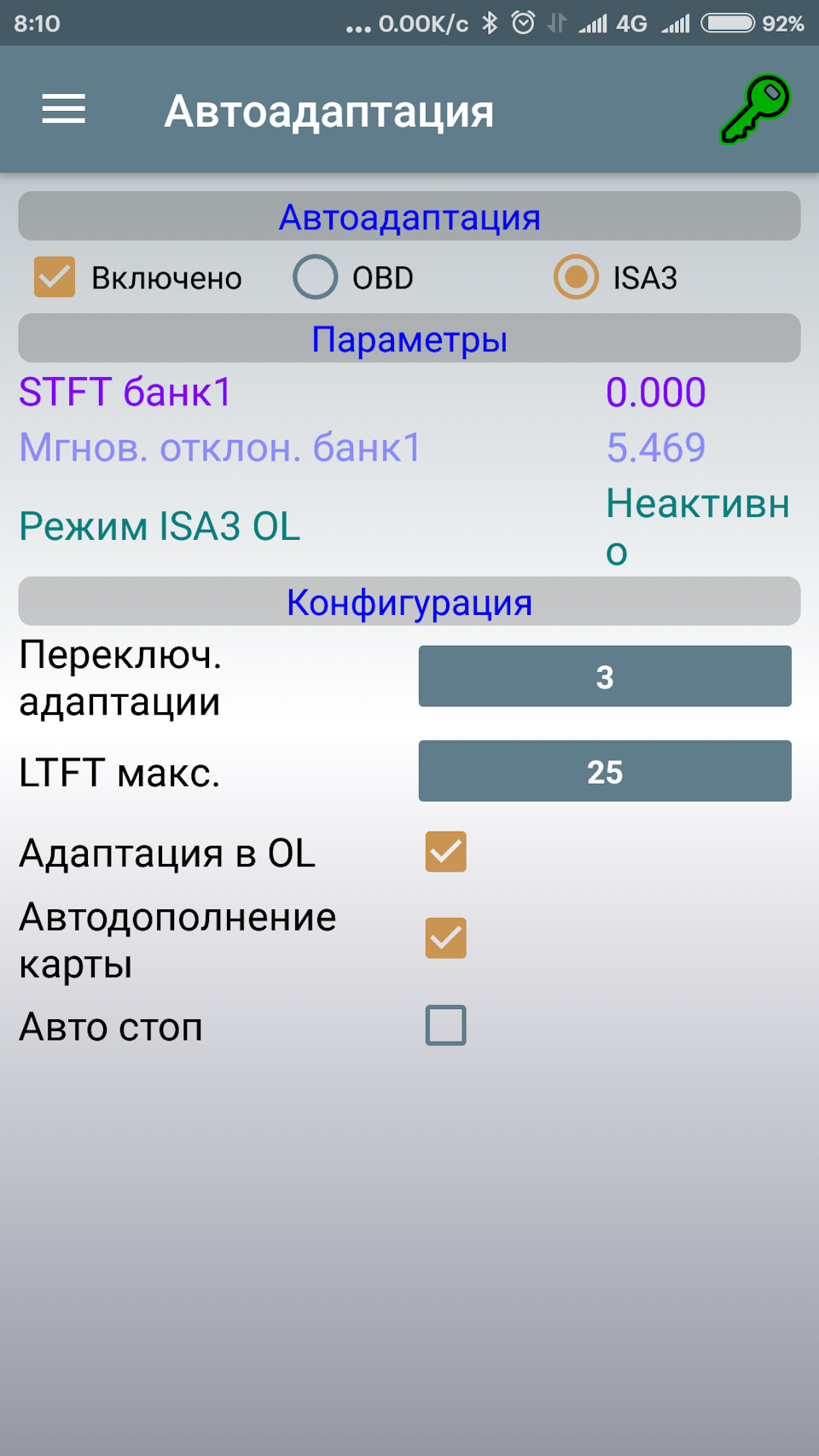The image size is (819, 1456).
Task: Tap the Конфигурация section header
Action: [x=409, y=601]
